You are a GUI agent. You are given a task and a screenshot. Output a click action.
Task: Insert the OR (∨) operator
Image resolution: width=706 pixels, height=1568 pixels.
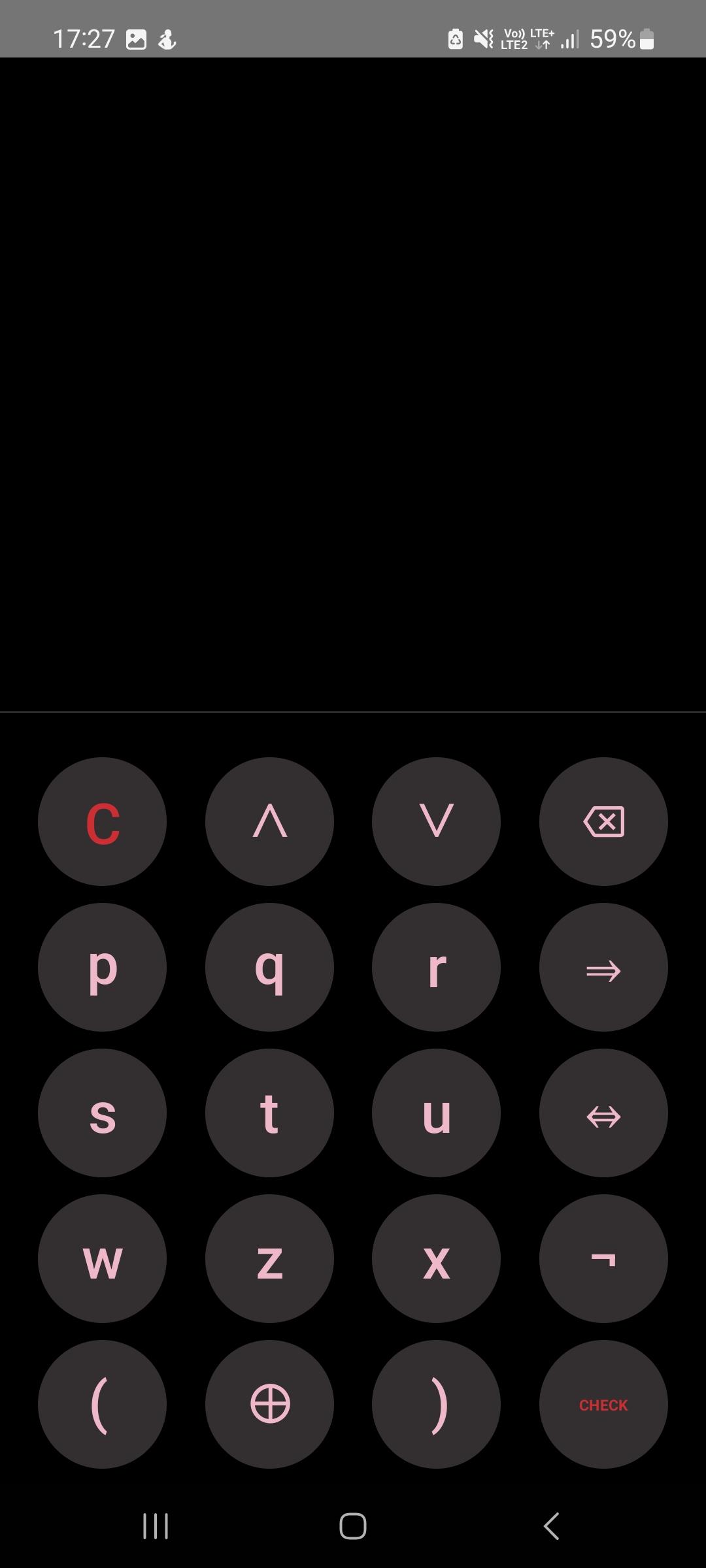(x=436, y=821)
